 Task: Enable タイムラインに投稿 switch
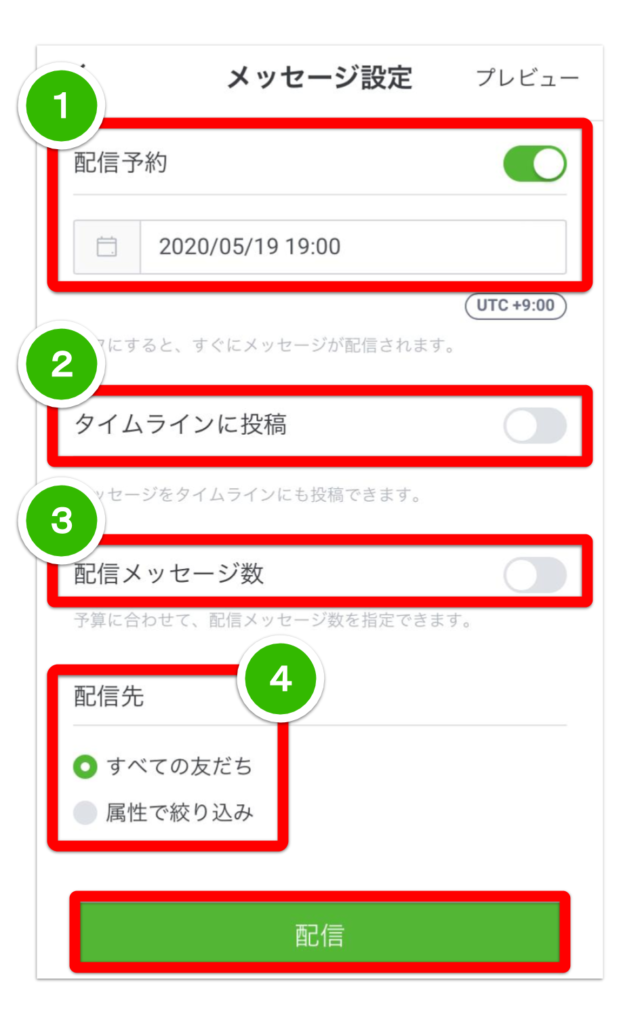[534, 426]
